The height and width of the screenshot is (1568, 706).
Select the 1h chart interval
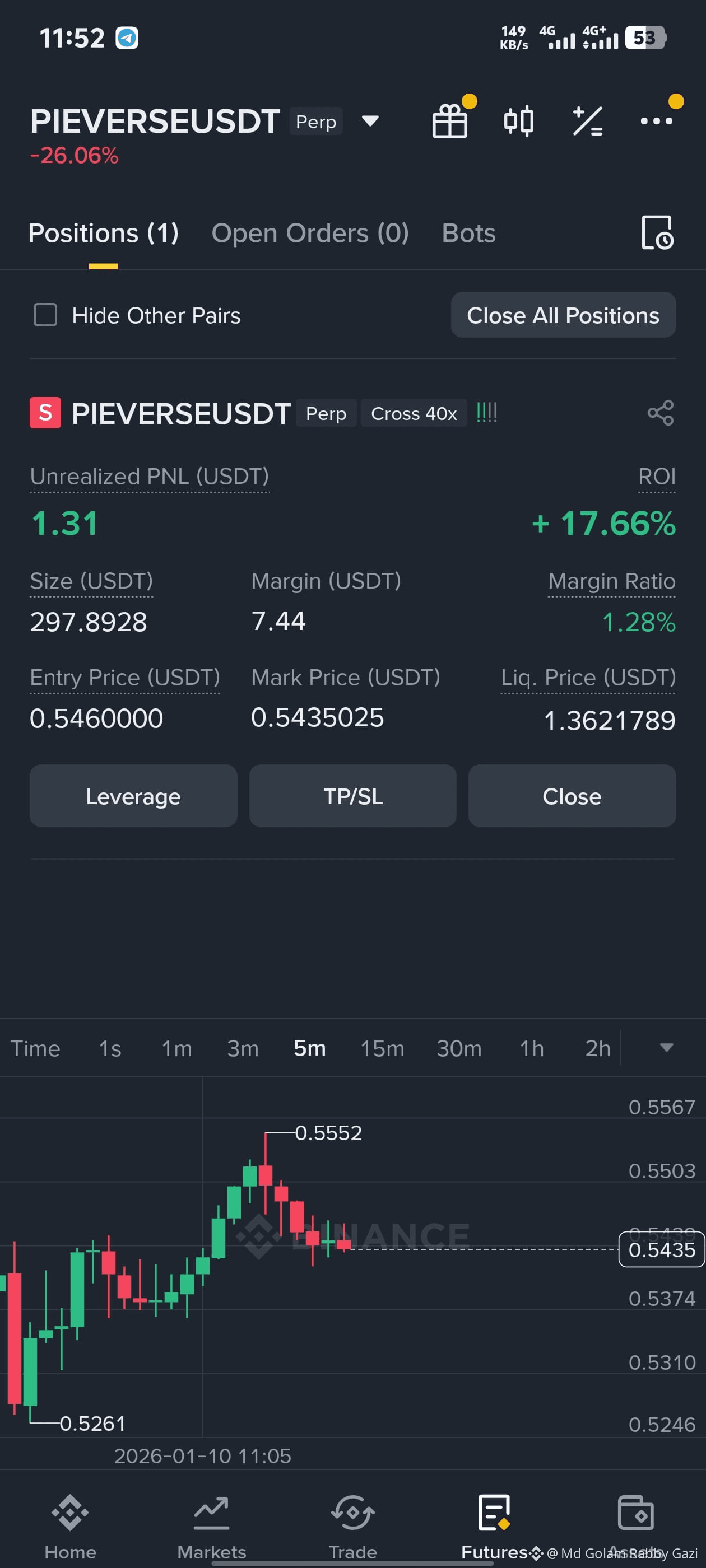tap(531, 1048)
